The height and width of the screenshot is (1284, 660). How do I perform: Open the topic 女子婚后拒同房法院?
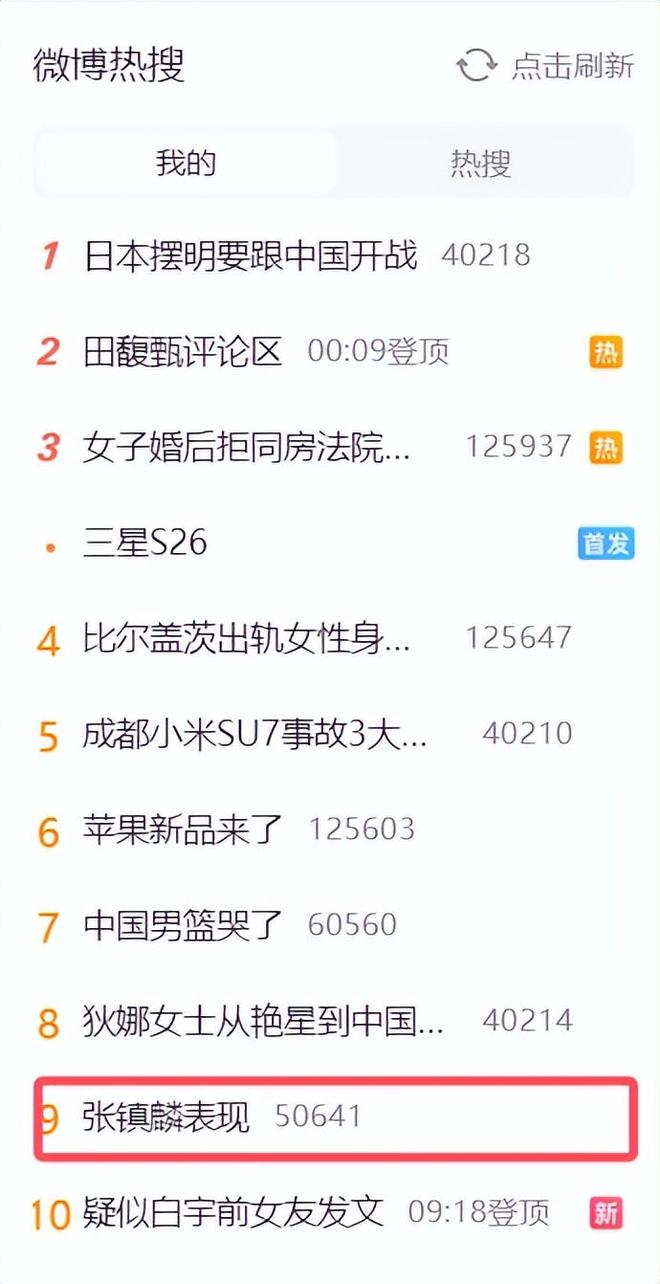coord(246,447)
